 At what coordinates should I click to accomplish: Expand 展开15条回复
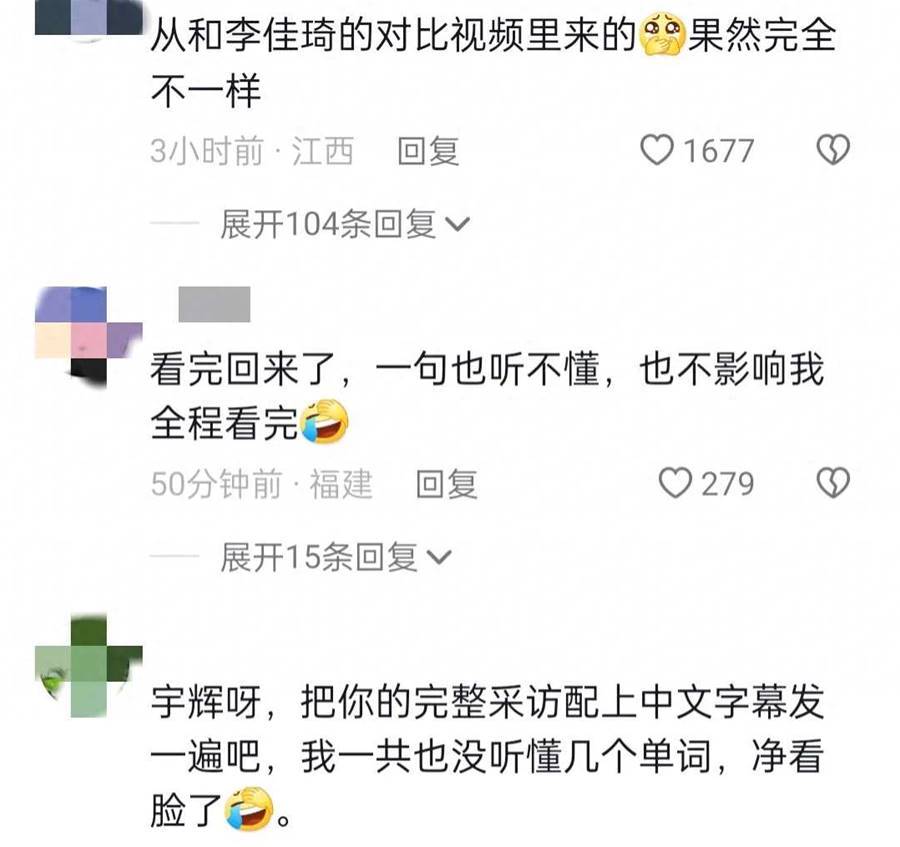coord(335,558)
